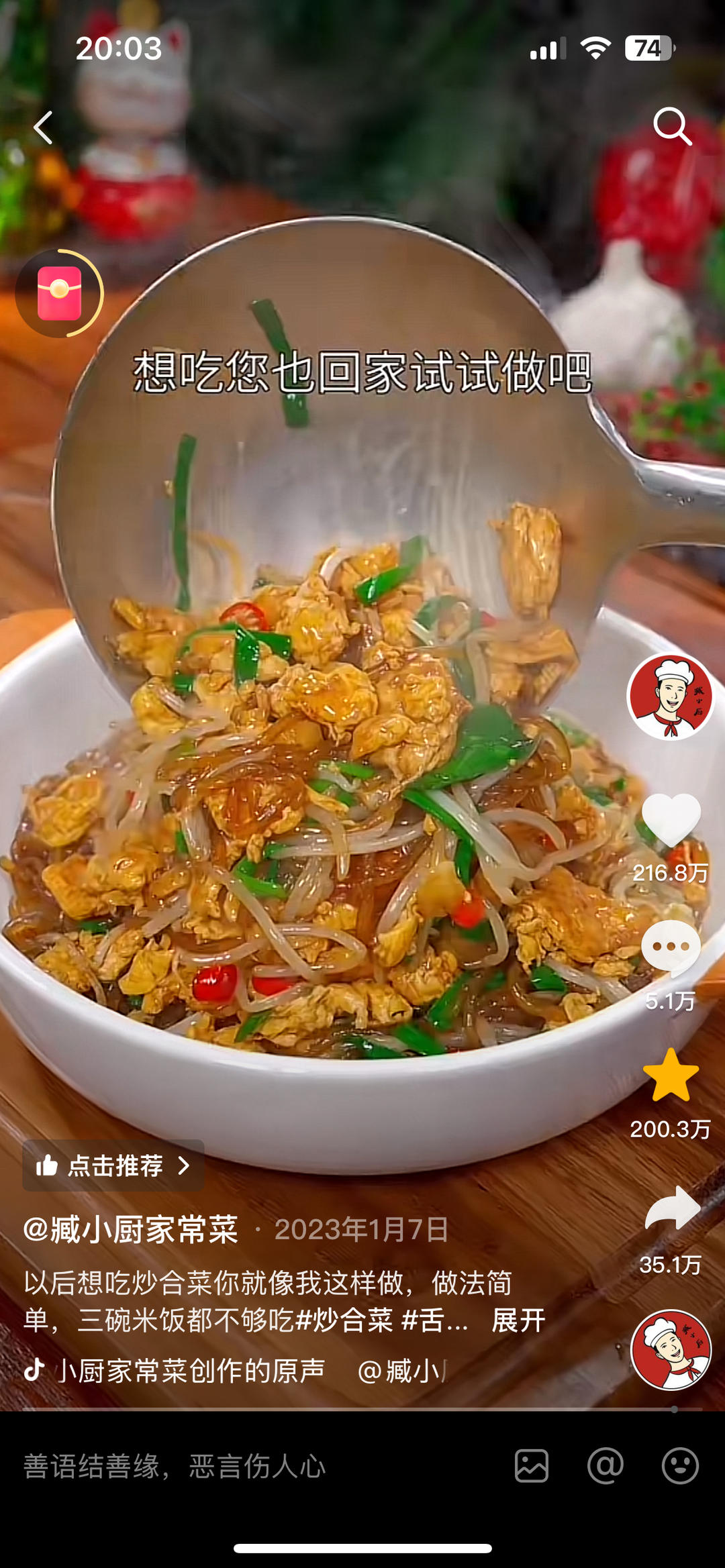
Task: Favorite the video with the star icon
Action: point(671,1076)
